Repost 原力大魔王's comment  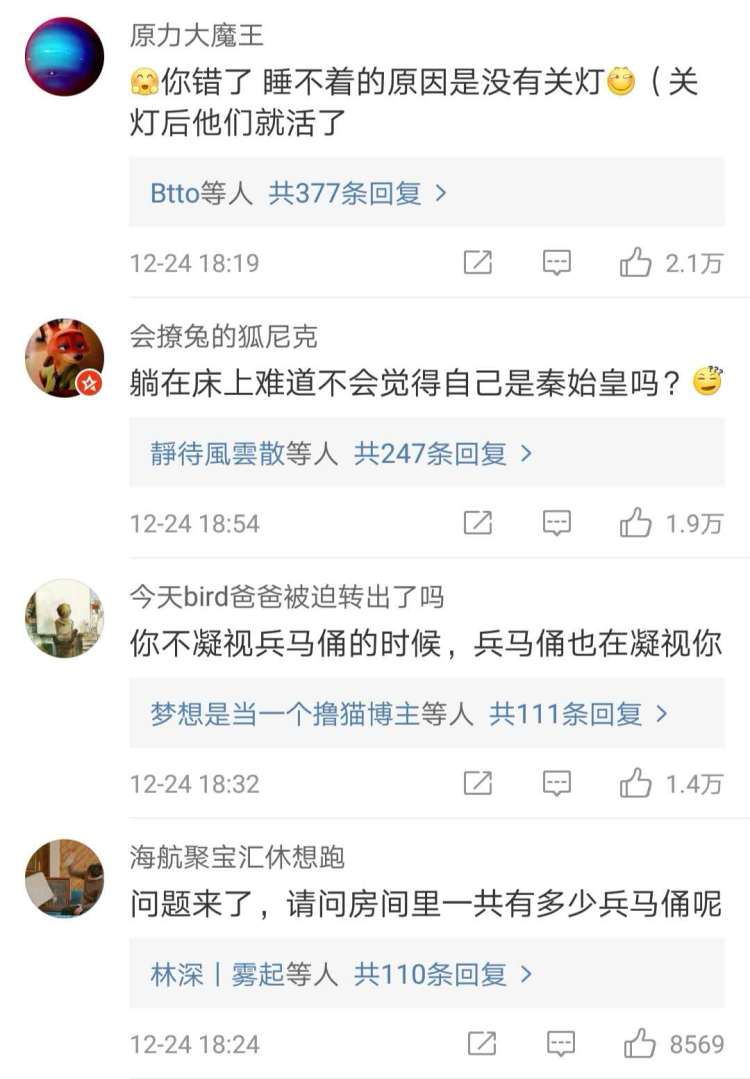tap(478, 263)
